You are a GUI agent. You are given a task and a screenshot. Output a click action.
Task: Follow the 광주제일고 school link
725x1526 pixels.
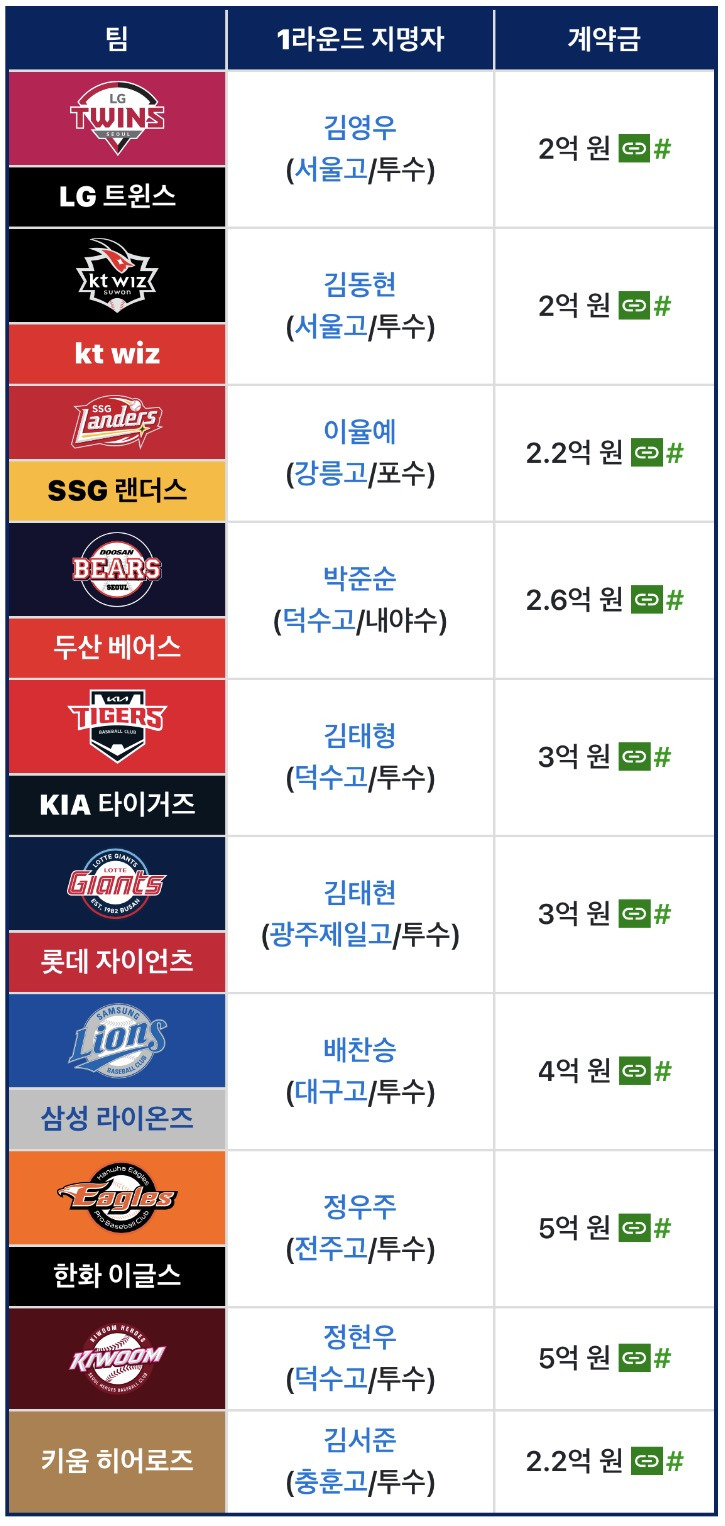[x=330, y=935]
